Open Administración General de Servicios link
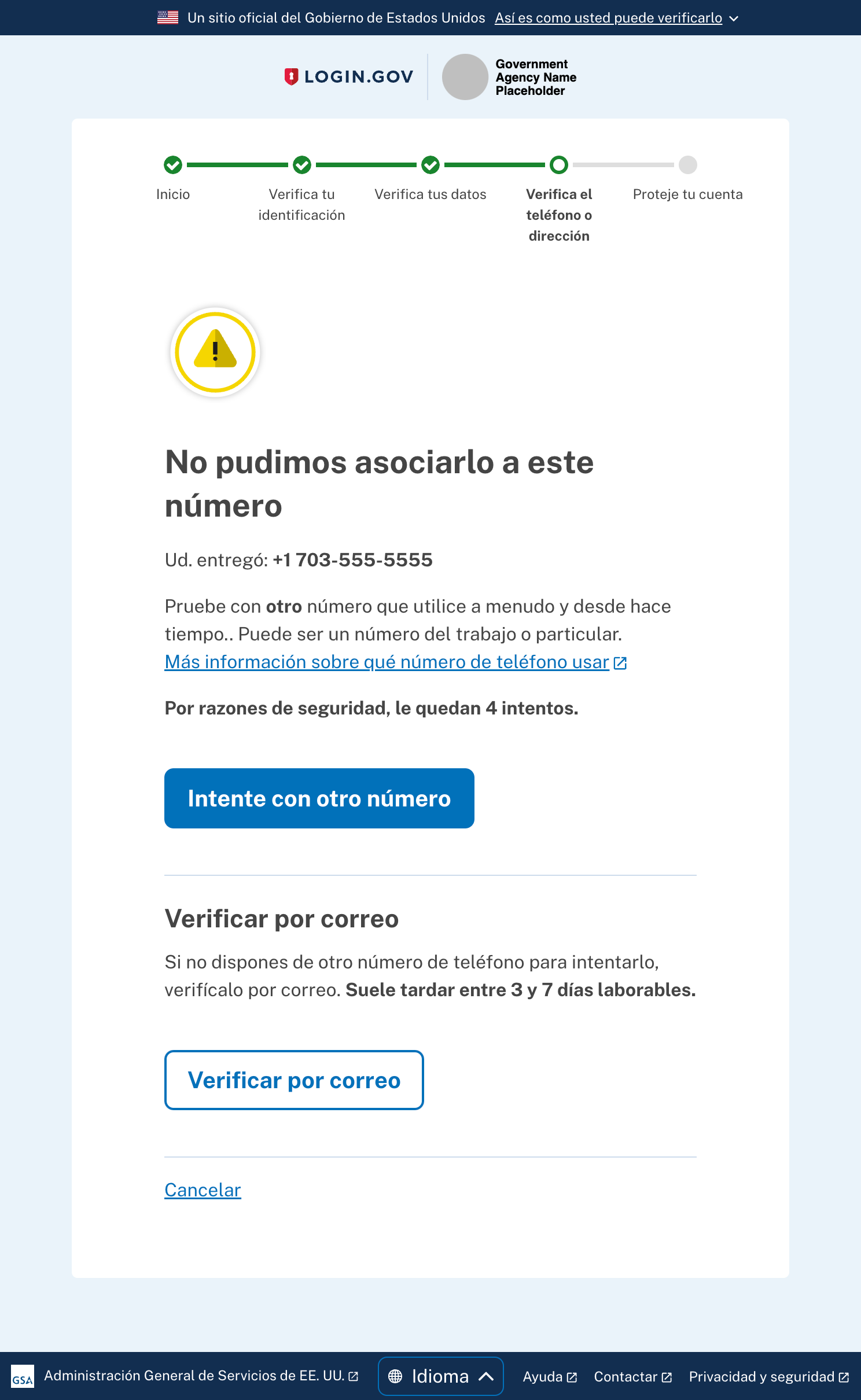Image resolution: width=861 pixels, height=1400 pixels. coord(201,1376)
